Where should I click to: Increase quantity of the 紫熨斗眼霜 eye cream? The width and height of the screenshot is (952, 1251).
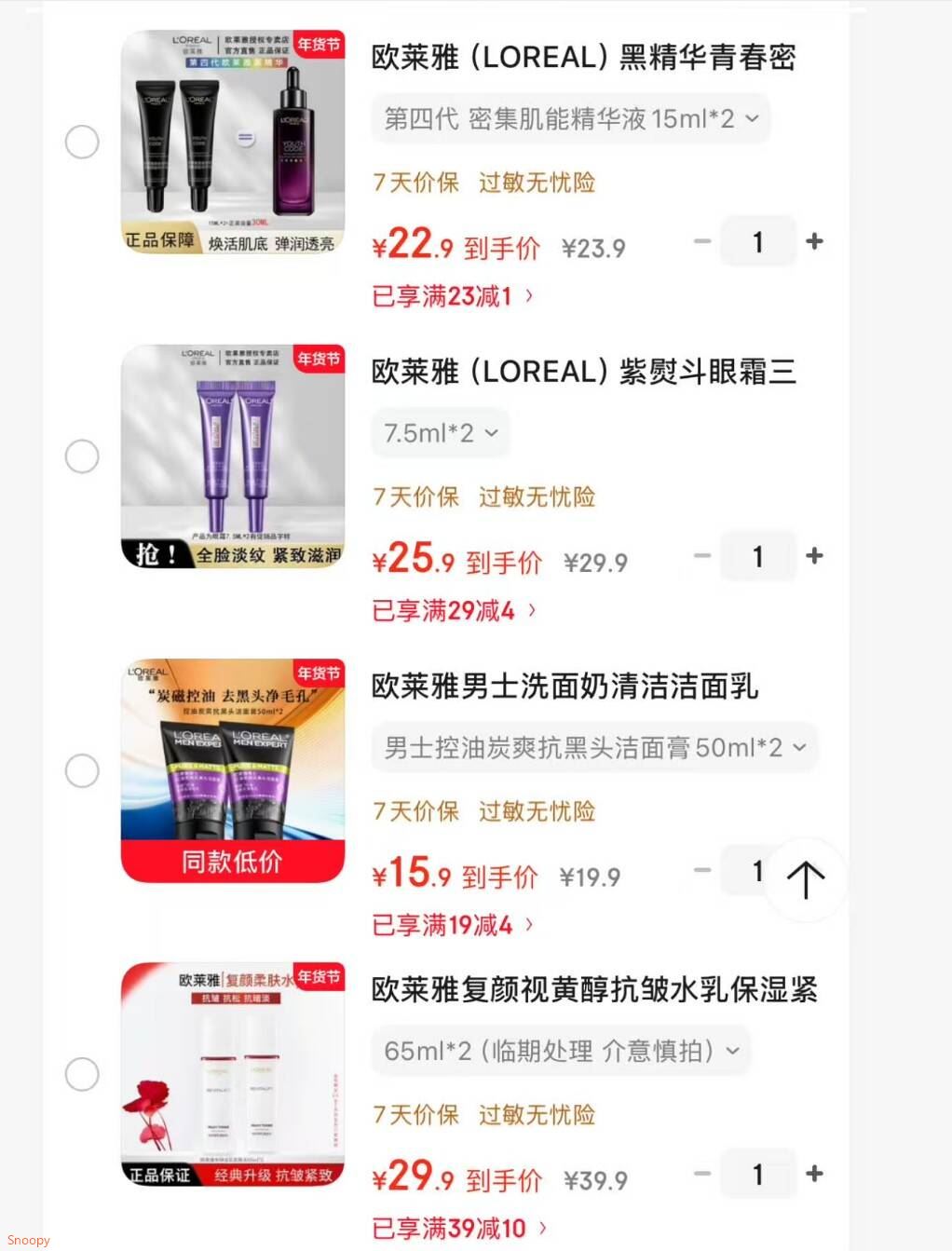coord(814,556)
